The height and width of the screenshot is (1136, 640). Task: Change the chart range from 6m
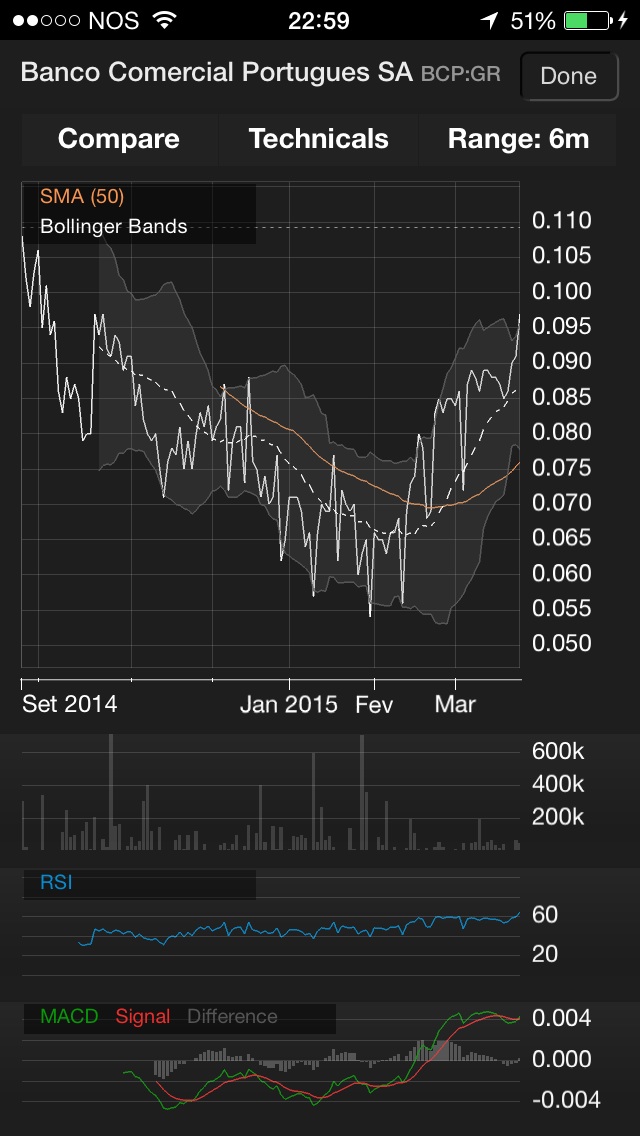518,139
